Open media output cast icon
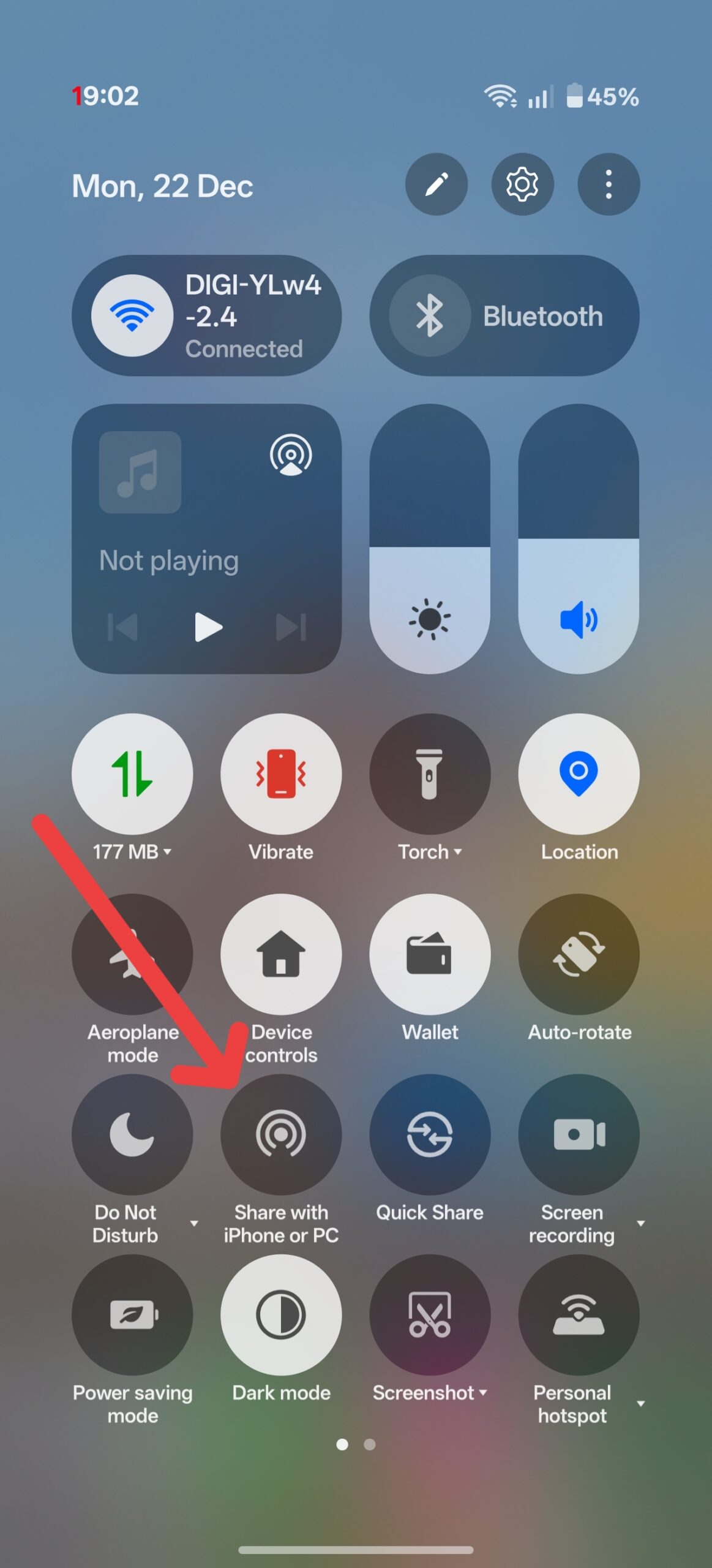 pyautogui.click(x=291, y=454)
